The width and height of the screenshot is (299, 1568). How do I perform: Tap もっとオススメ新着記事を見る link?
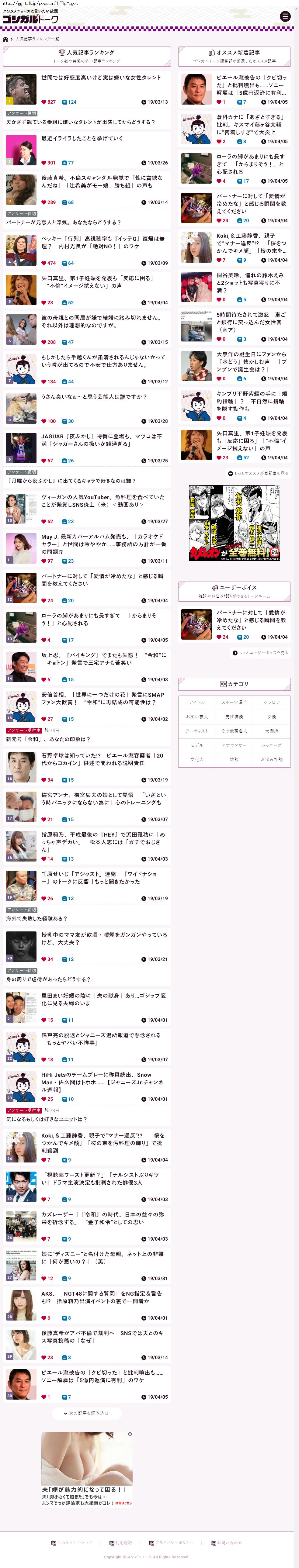258,473
